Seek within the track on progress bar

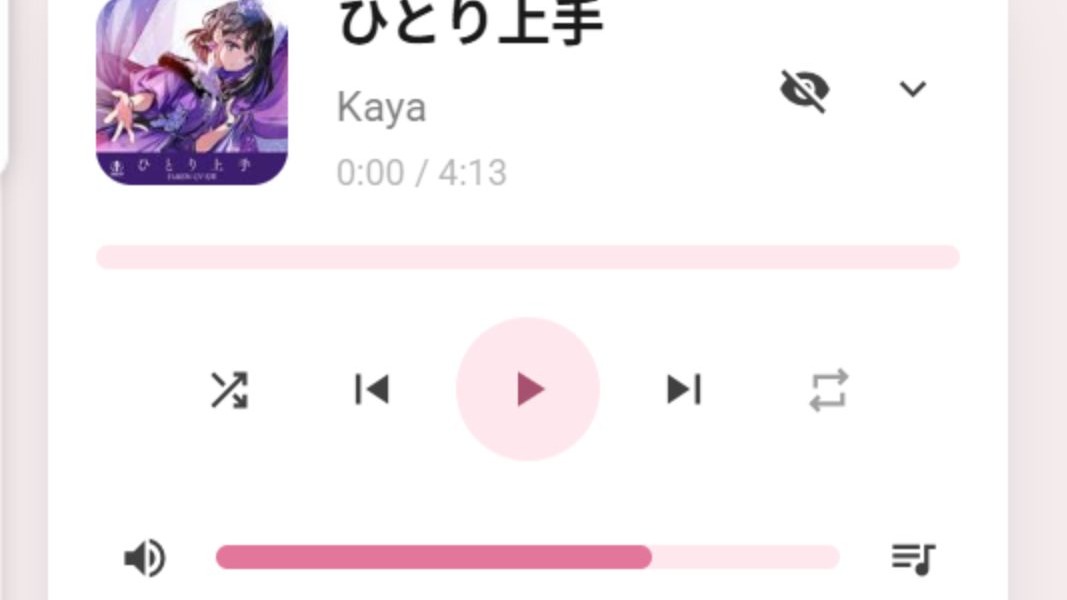point(527,257)
